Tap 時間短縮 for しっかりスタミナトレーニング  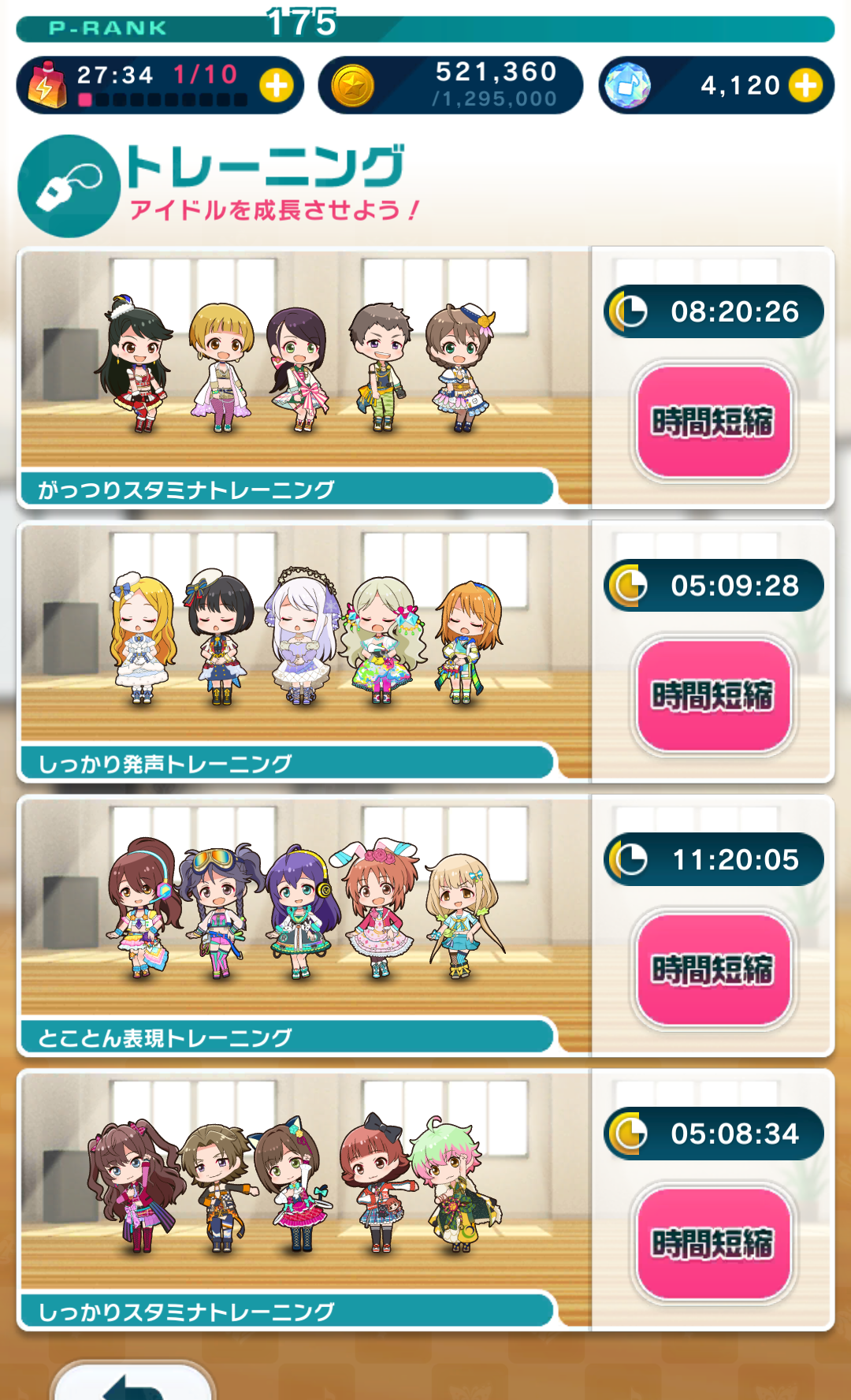pos(713,1243)
